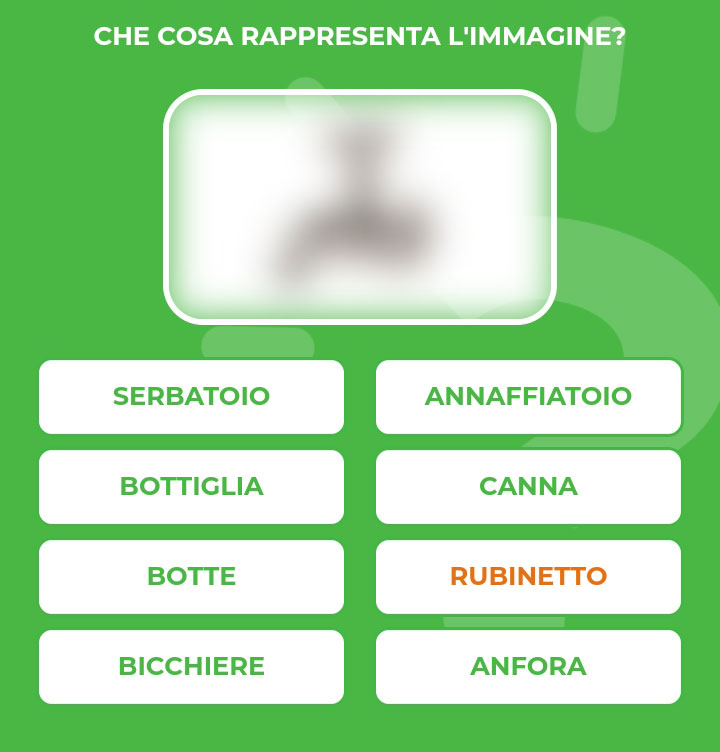Screen dimensions: 720x752
Task: Pick the BOTTE answer button
Action: point(191,577)
